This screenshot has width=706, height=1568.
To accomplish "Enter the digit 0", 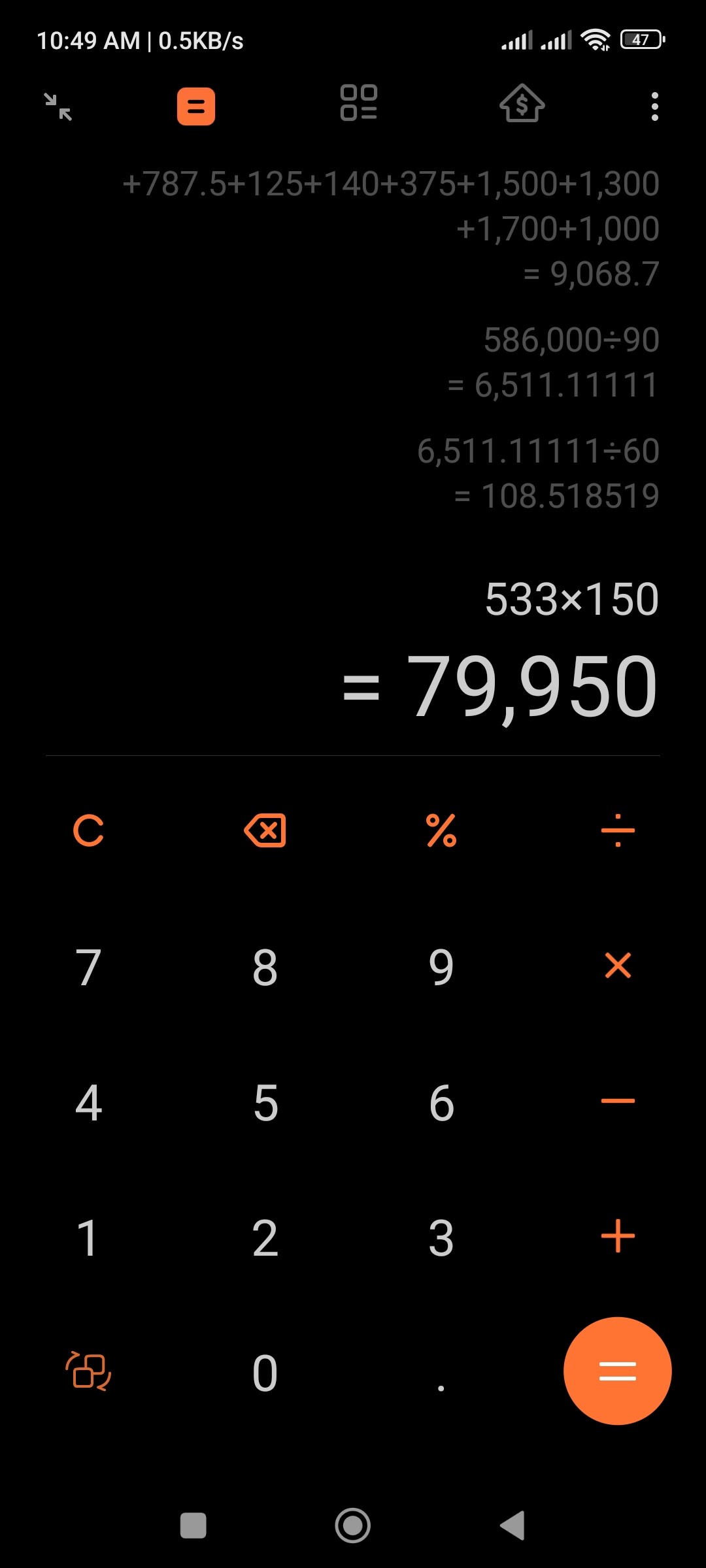I will (265, 1372).
